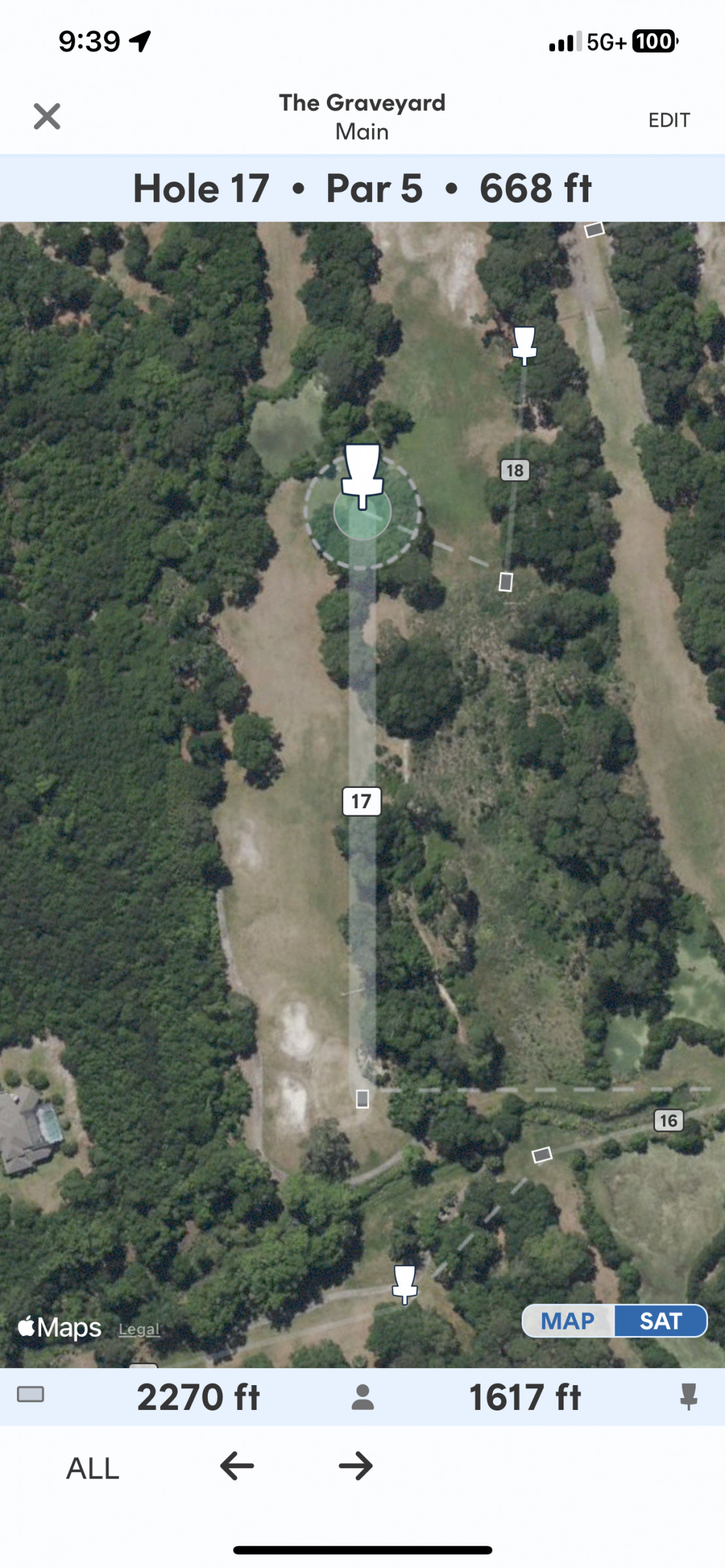Go to the previous hole arrow
Screen dimensions: 725x1568
tap(237, 1466)
